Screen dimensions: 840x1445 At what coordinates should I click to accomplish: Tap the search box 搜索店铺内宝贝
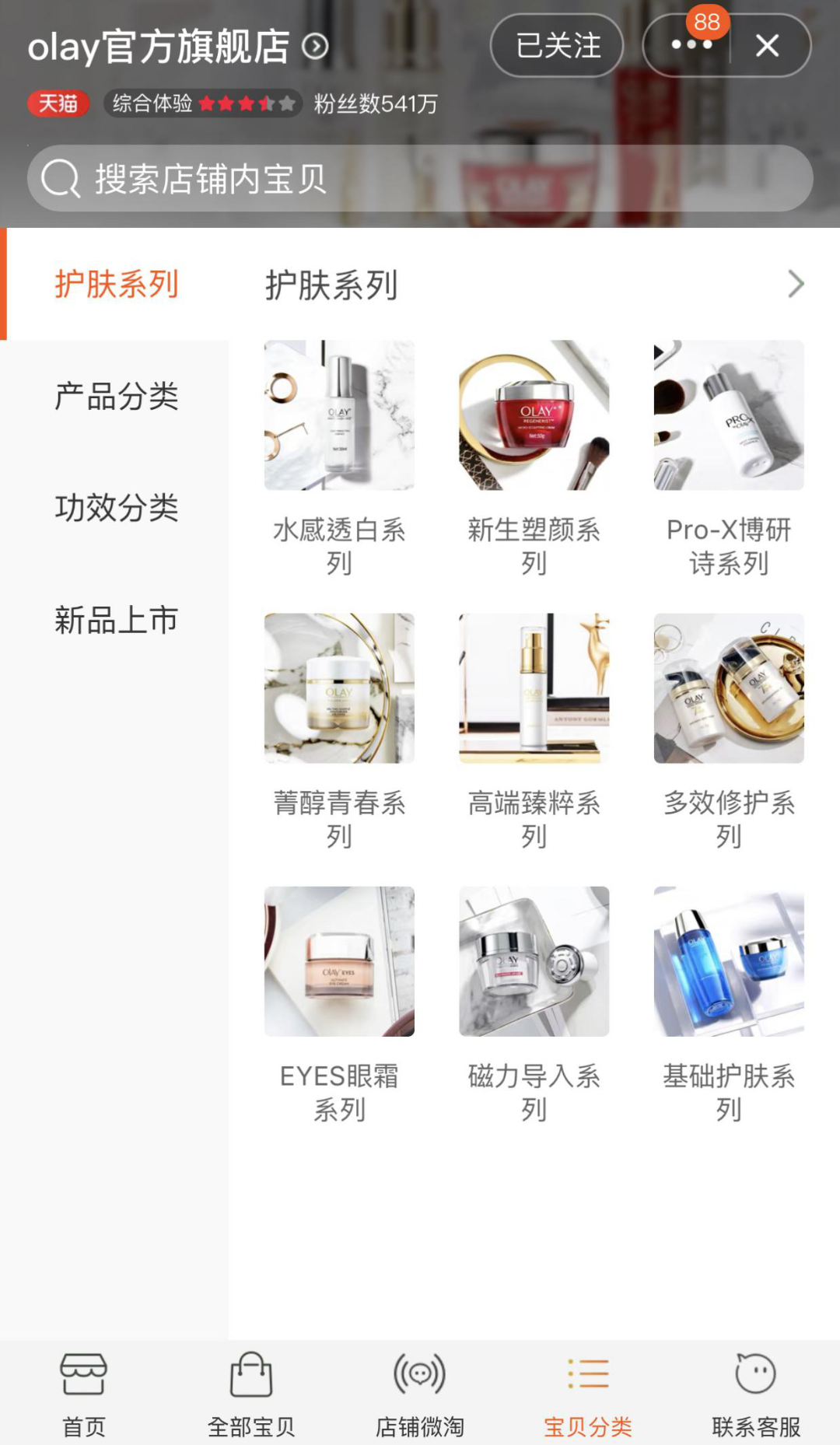tap(420, 178)
